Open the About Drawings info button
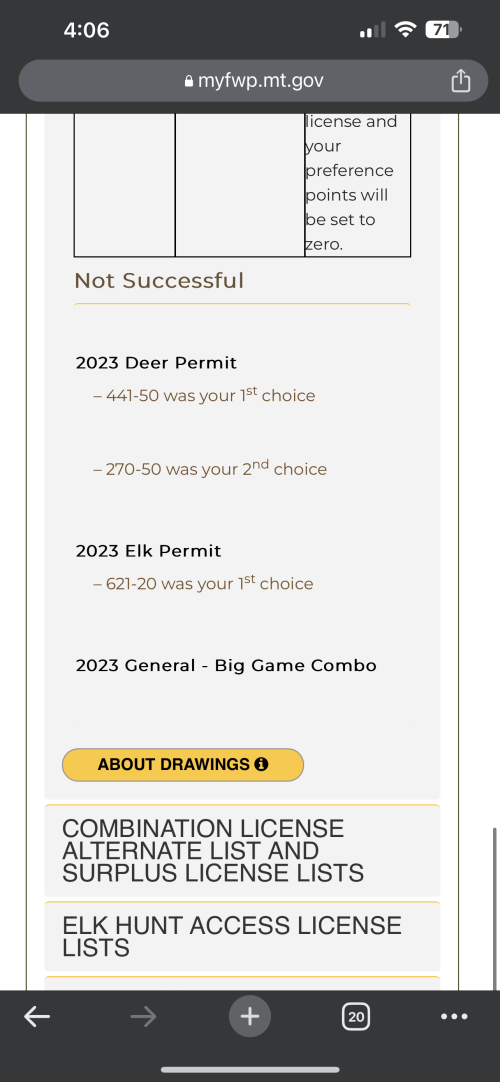This screenshot has height=1082, width=500. click(x=183, y=765)
